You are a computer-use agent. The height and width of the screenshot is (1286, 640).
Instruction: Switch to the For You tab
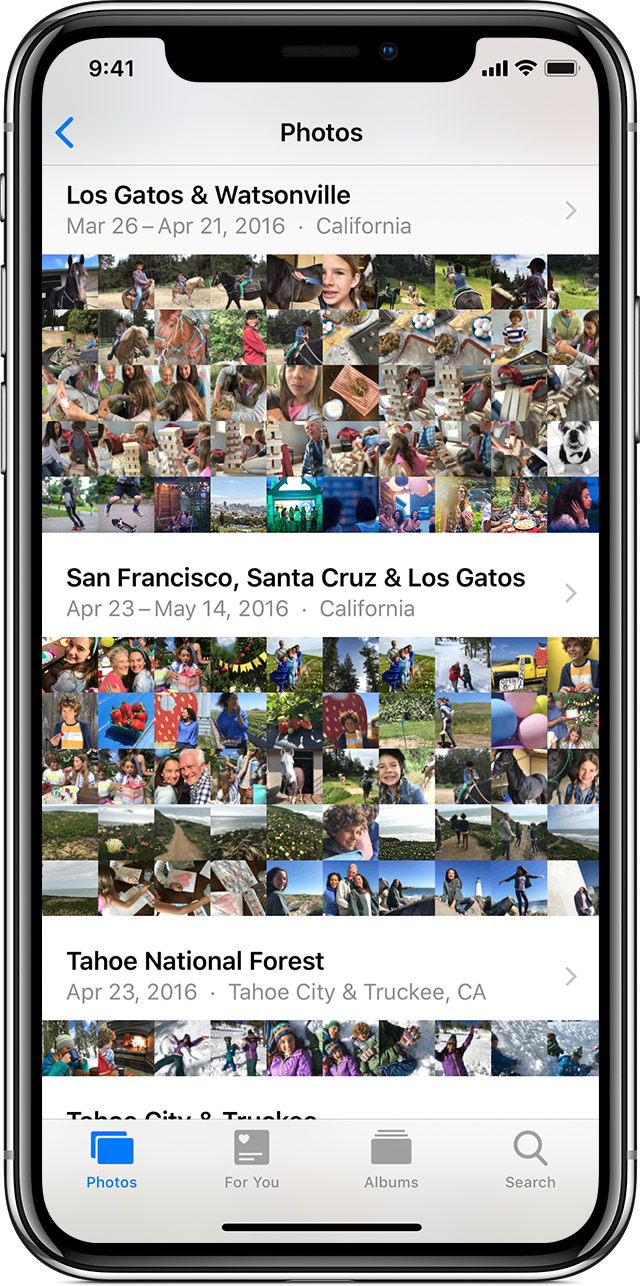coord(251,1160)
